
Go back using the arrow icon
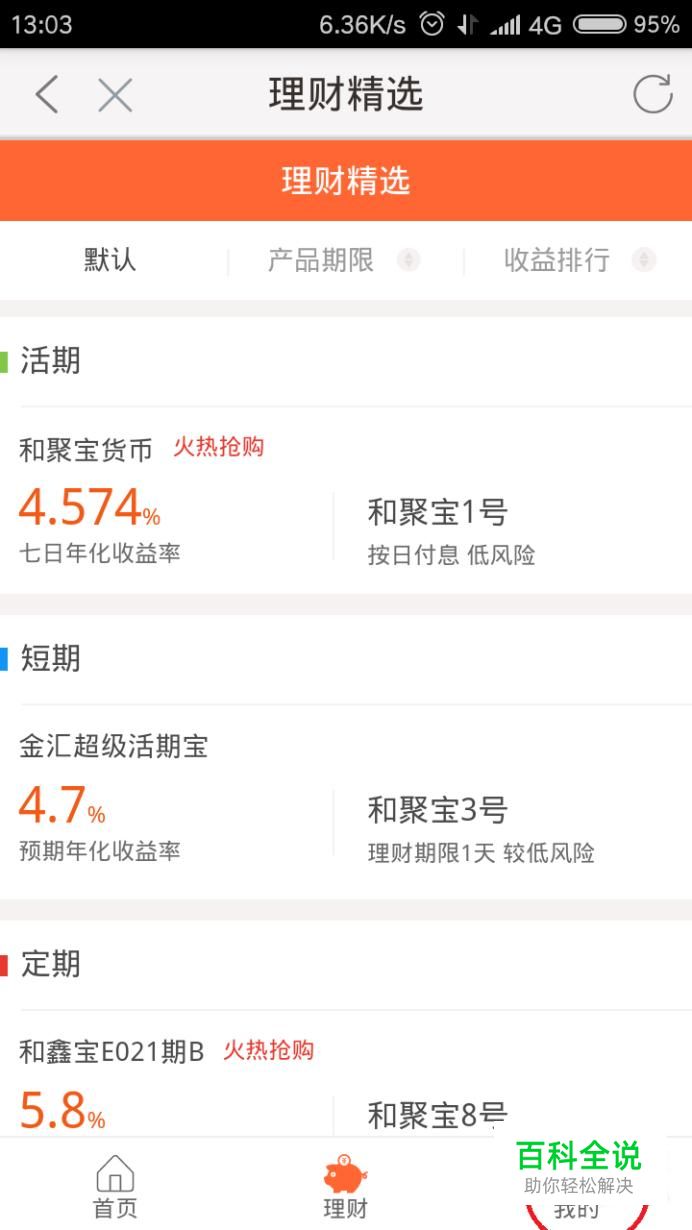click(x=47, y=95)
